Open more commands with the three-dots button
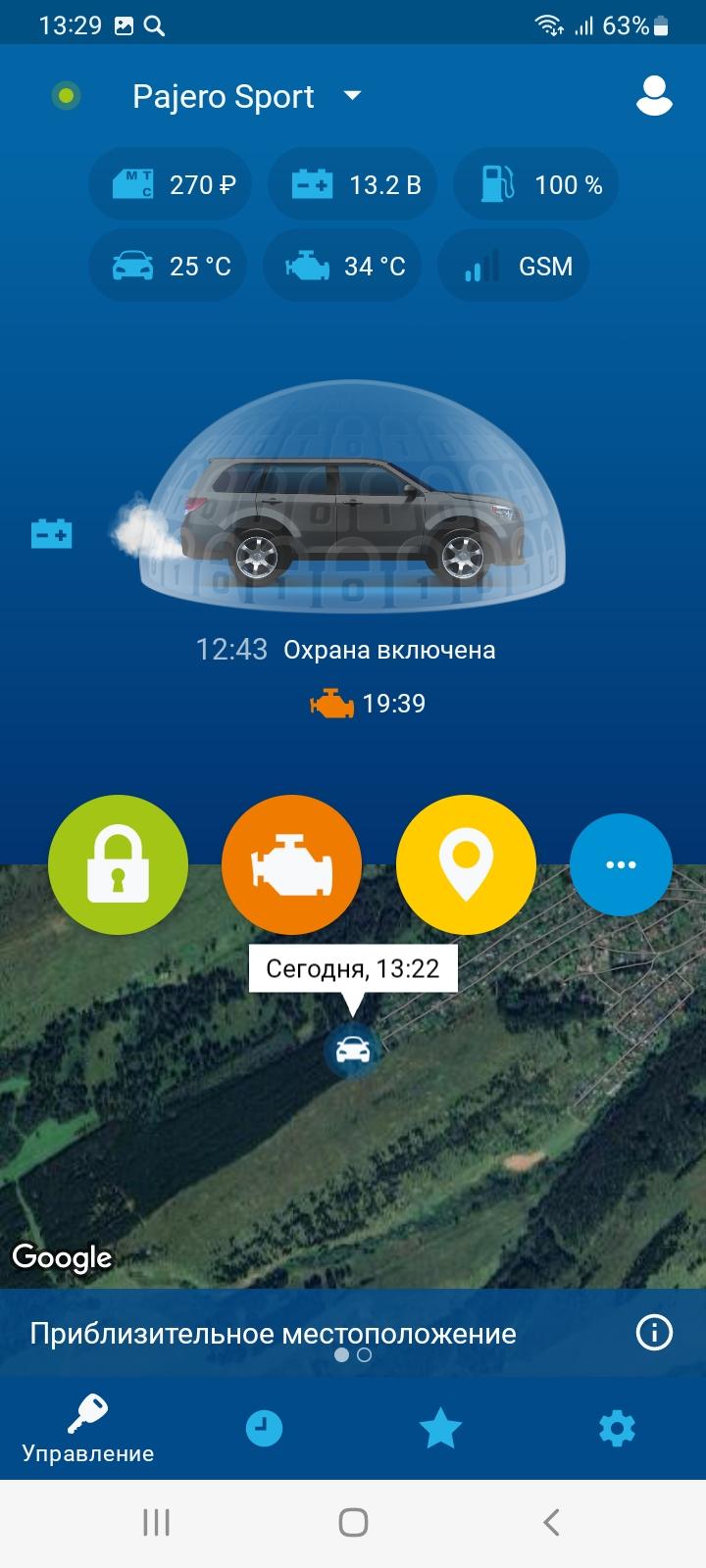 pos(621,864)
